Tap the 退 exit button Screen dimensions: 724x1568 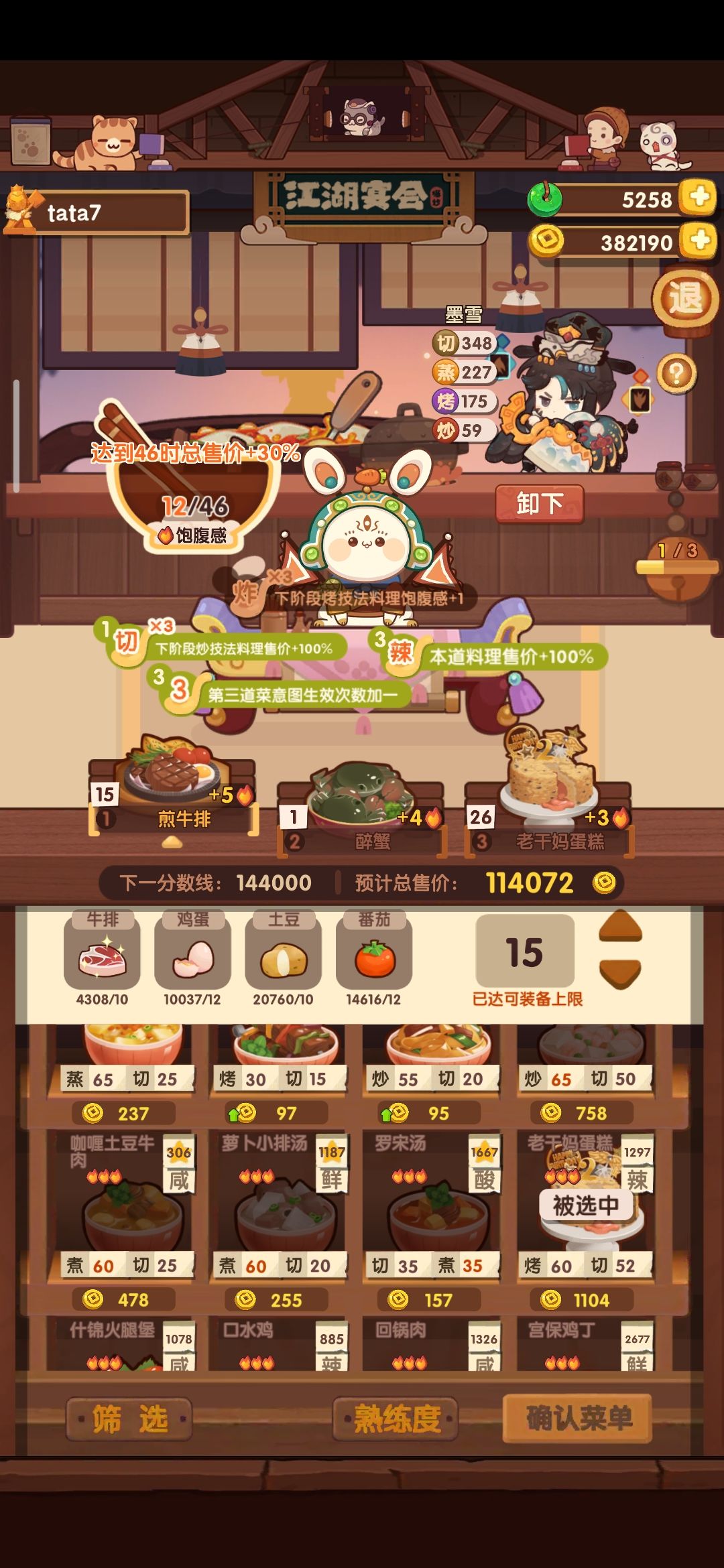[x=685, y=300]
